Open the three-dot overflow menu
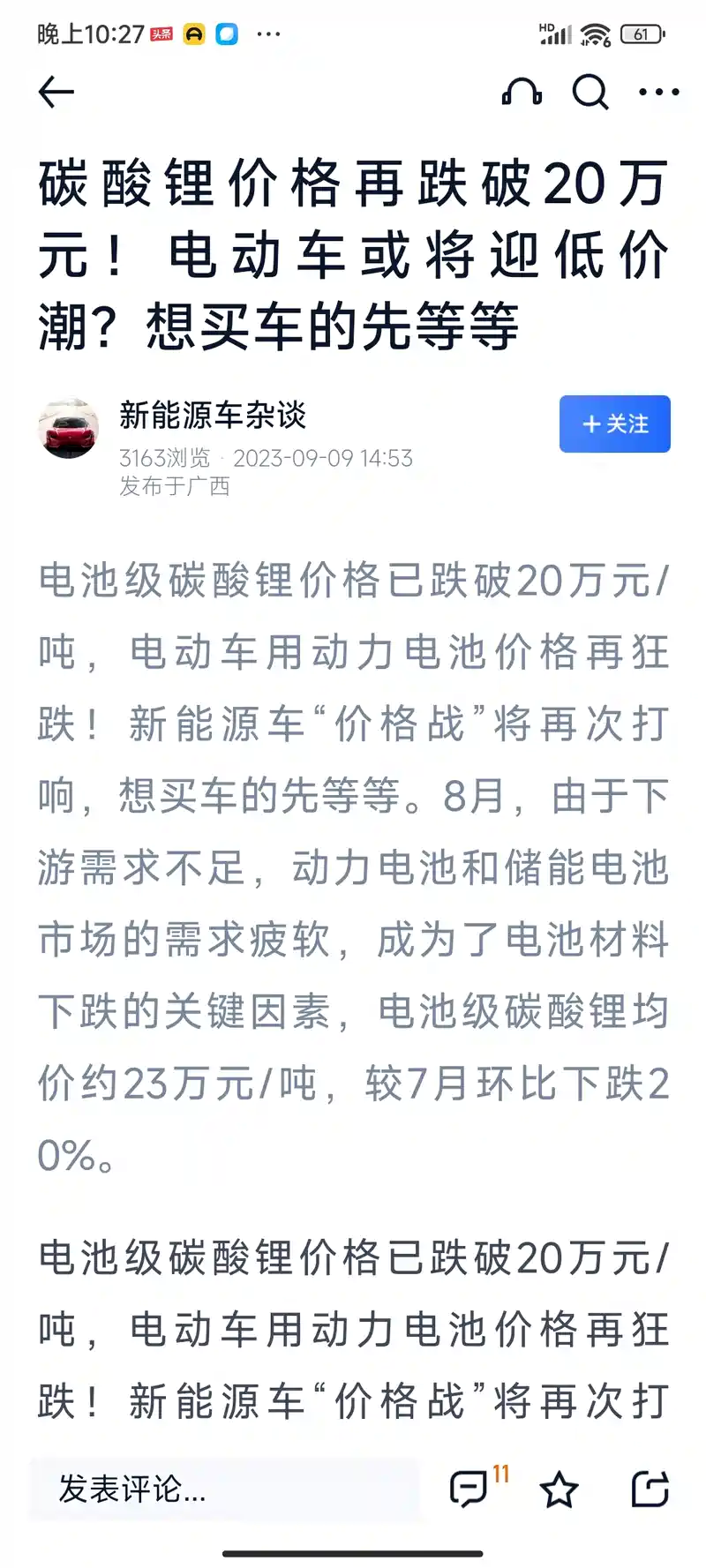This screenshot has height=1568, width=706. point(658,92)
